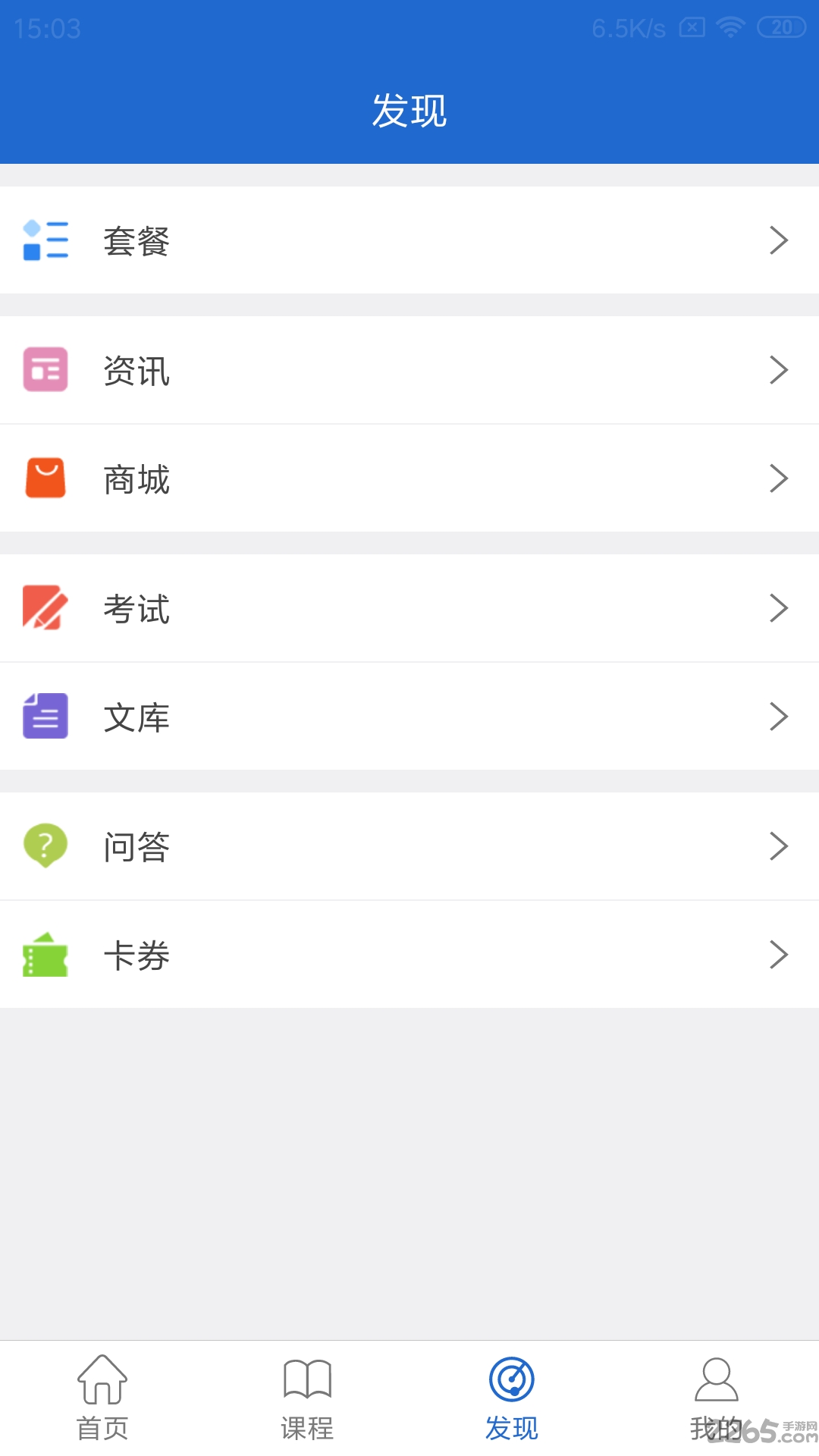Open 问答 using the green question bubble icon

tap(45, 846)
